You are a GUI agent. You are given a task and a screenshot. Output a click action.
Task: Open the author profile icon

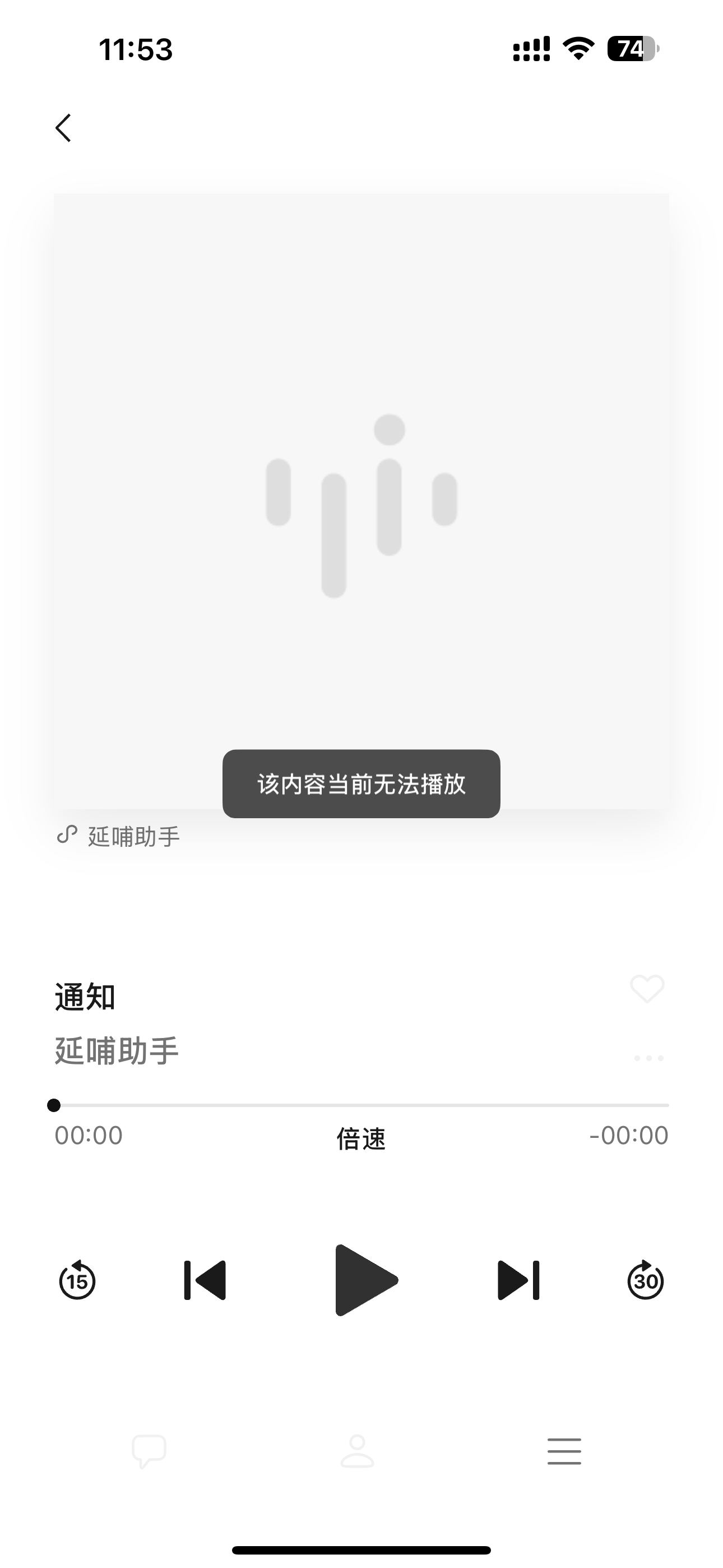357,1451
